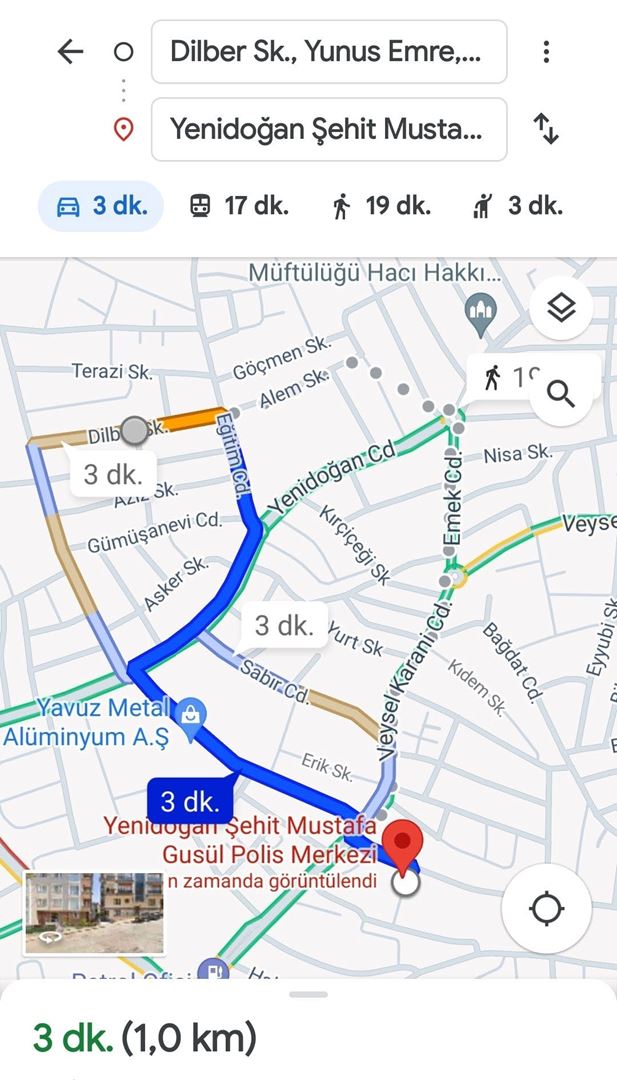Switch to walking 19 dk. mode
The image size is (617, 1080).
tap(381, 206)
